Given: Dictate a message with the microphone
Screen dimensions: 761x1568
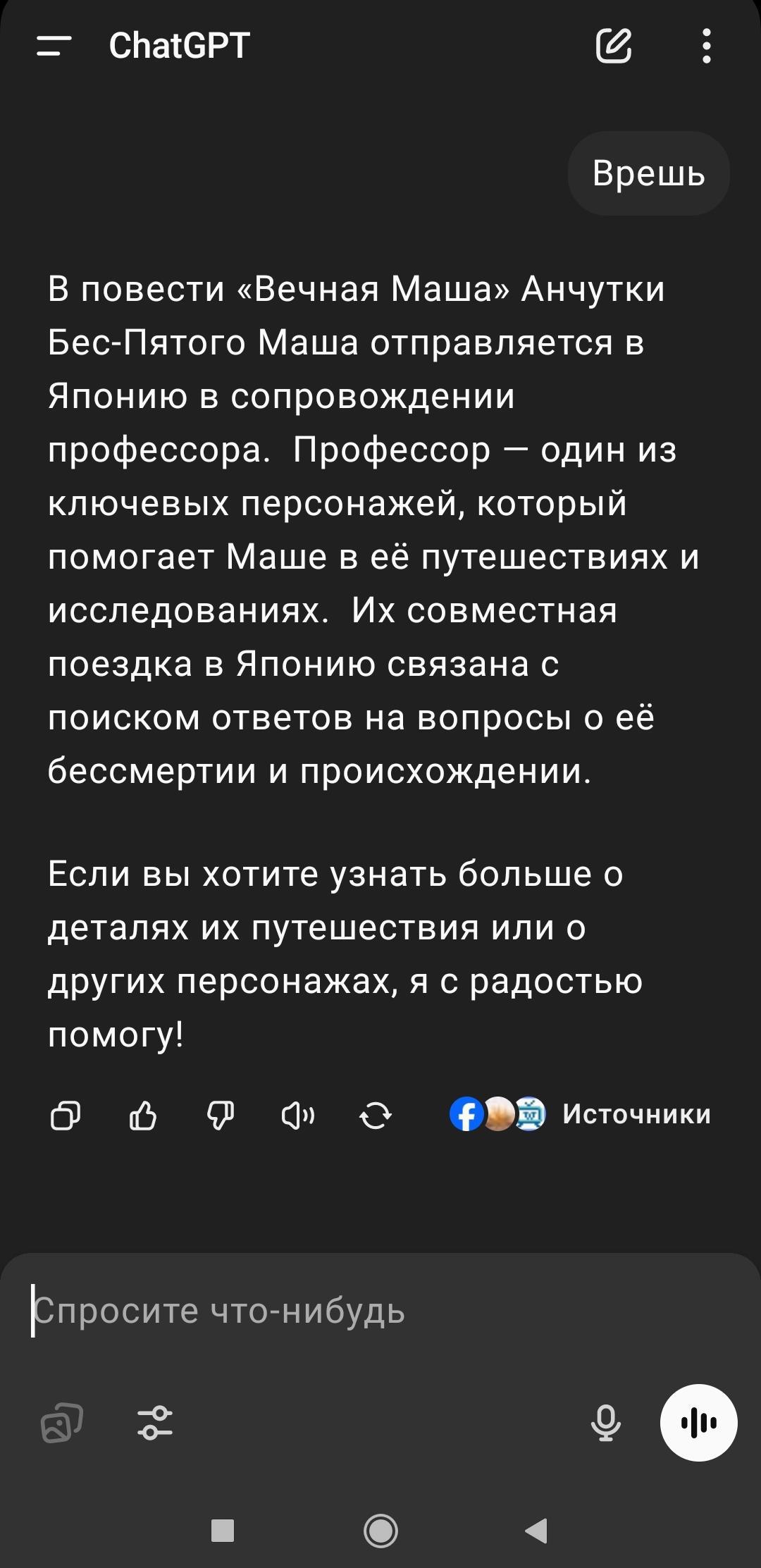Looking at the screenshot, I should [x=605, y=1423].
